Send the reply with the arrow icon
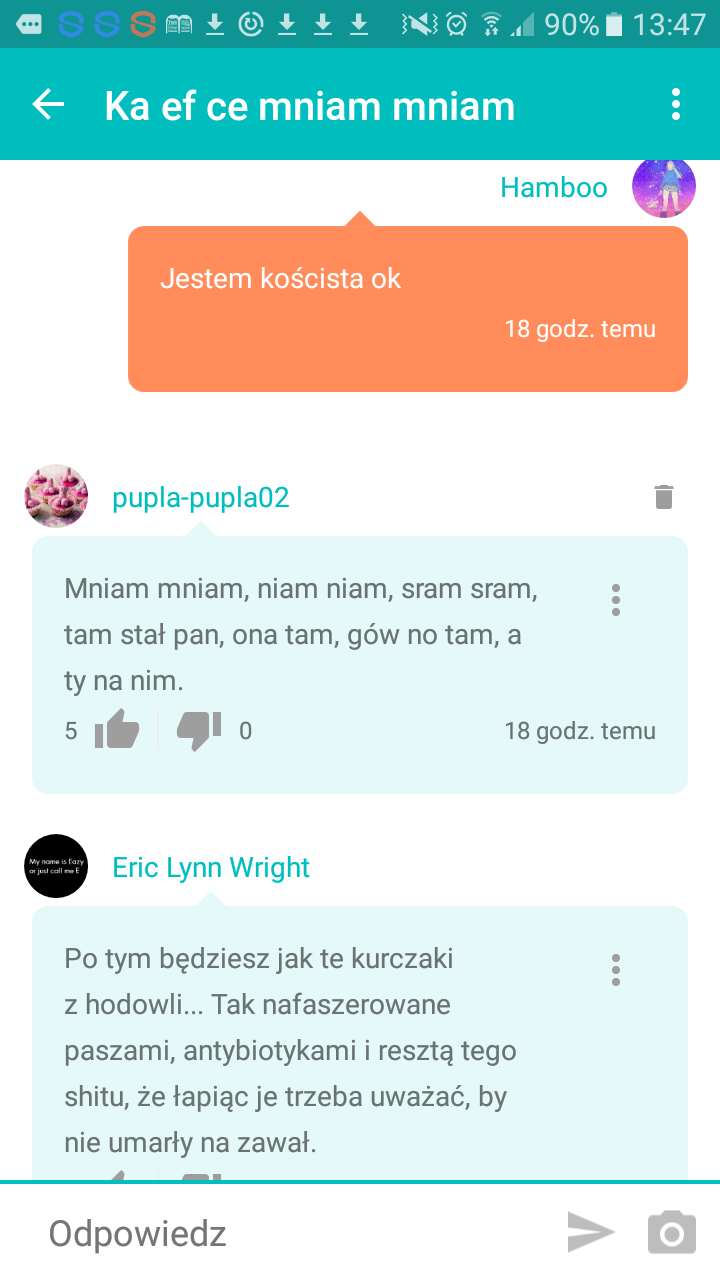 pyautogui.click(x=590, y=1232)
